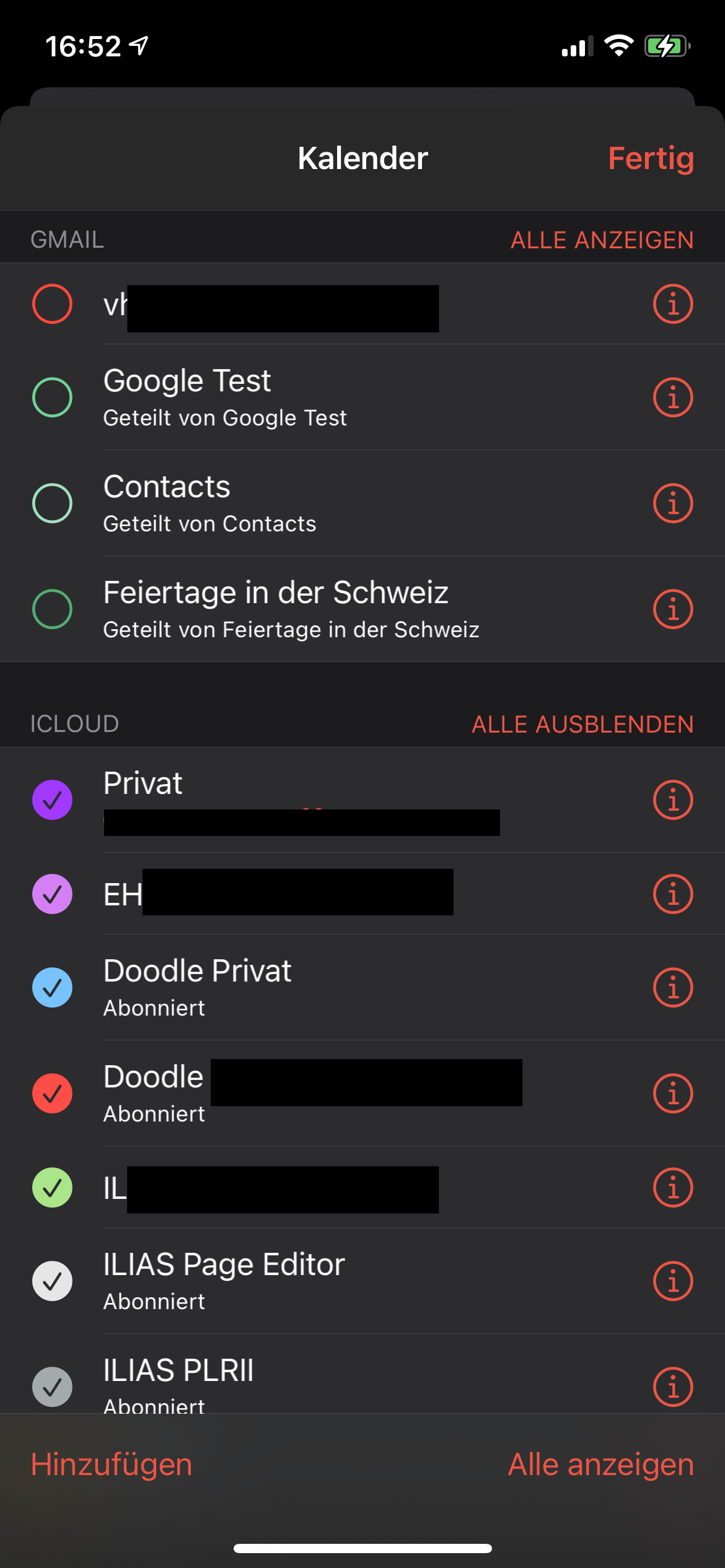Uncheck the Privat calendar
Screen dimensions: 725x1568
click(53, 799)
